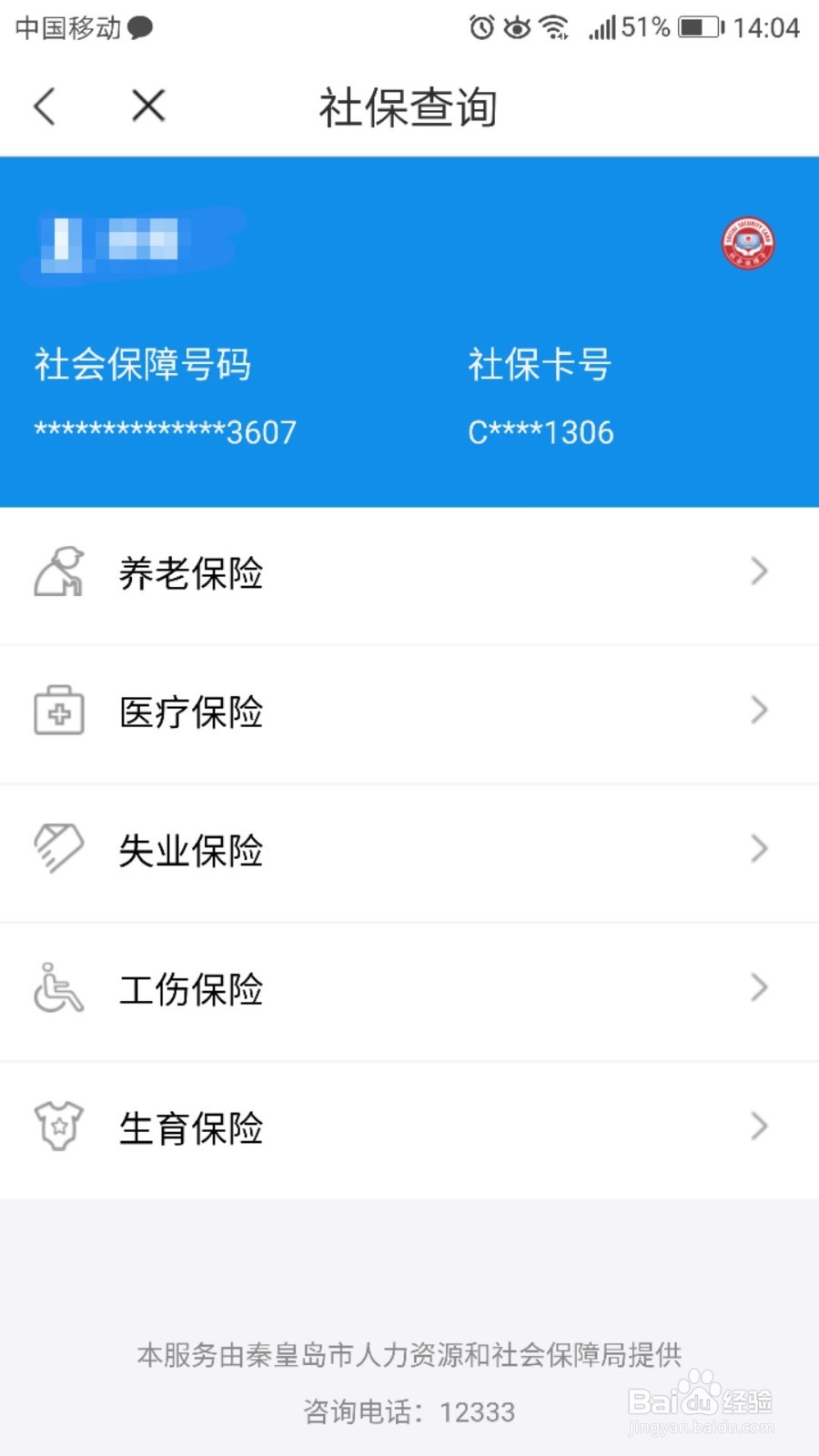View 失业保险 information

point(409,853)
